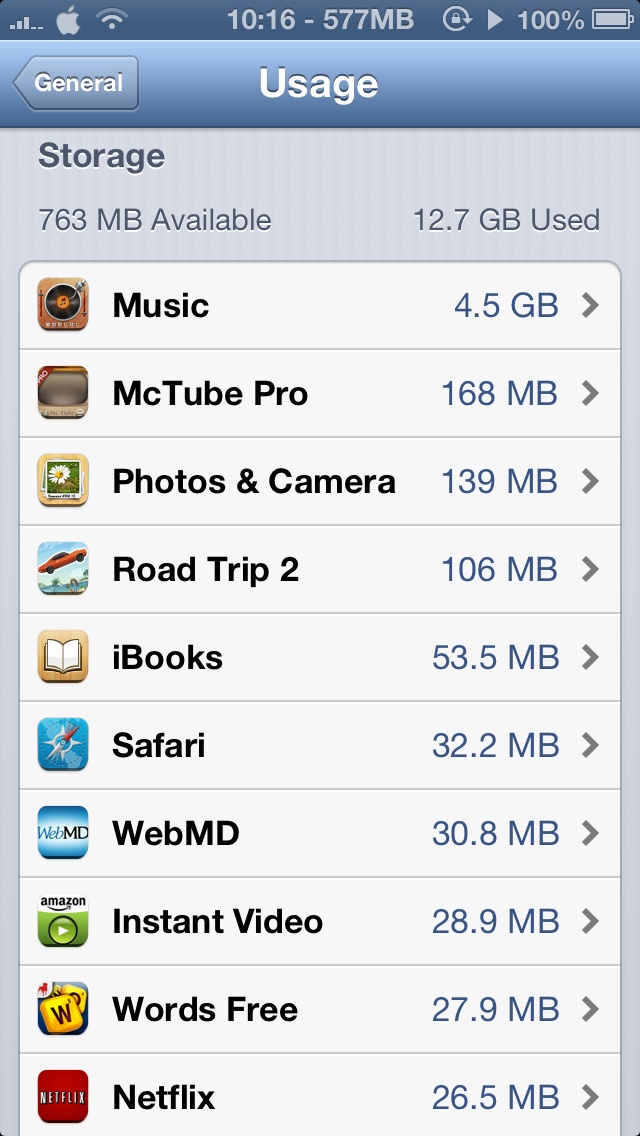The image size is (640, 1136).
Task: Open Instant Video usage row
Action: coord(320,921)
